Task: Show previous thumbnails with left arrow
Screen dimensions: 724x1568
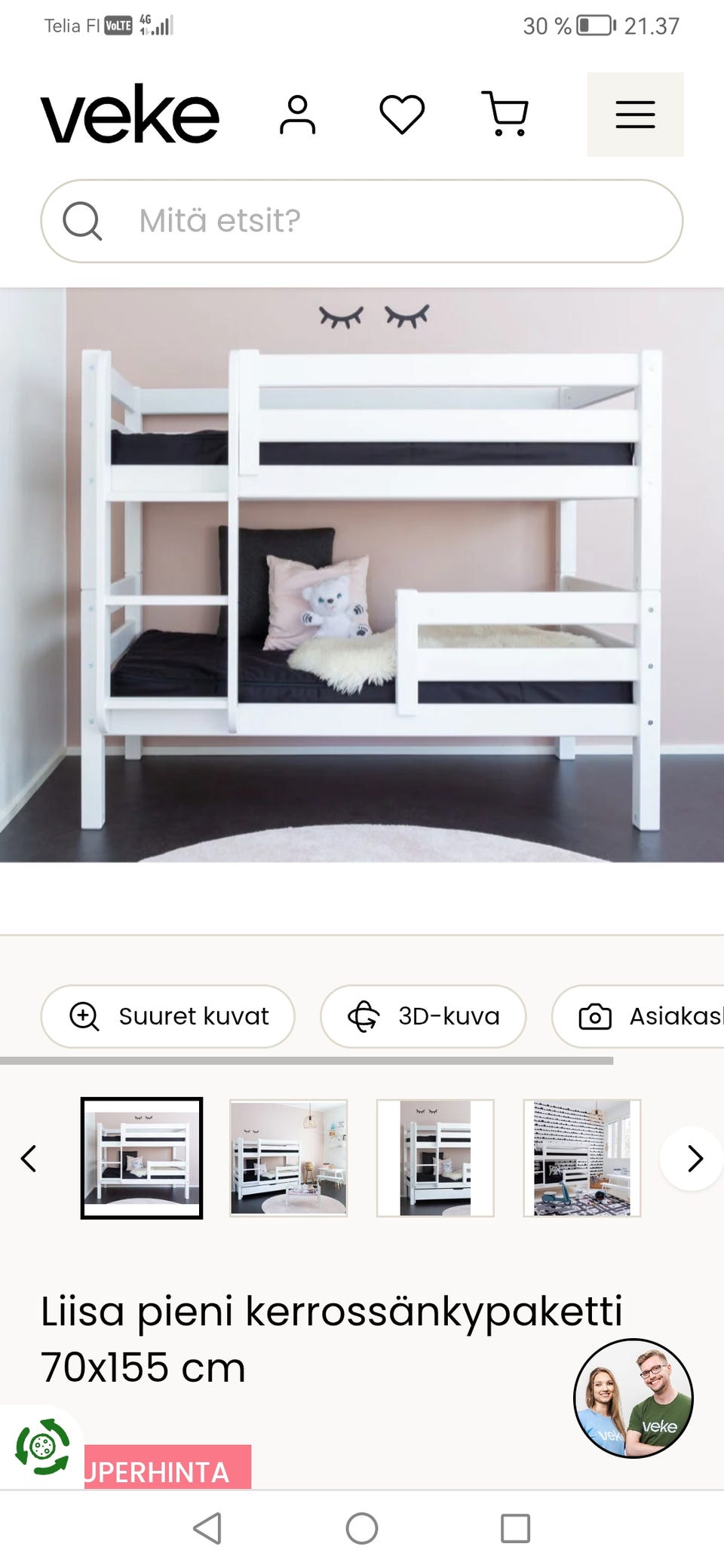Action: [29, 1159]
